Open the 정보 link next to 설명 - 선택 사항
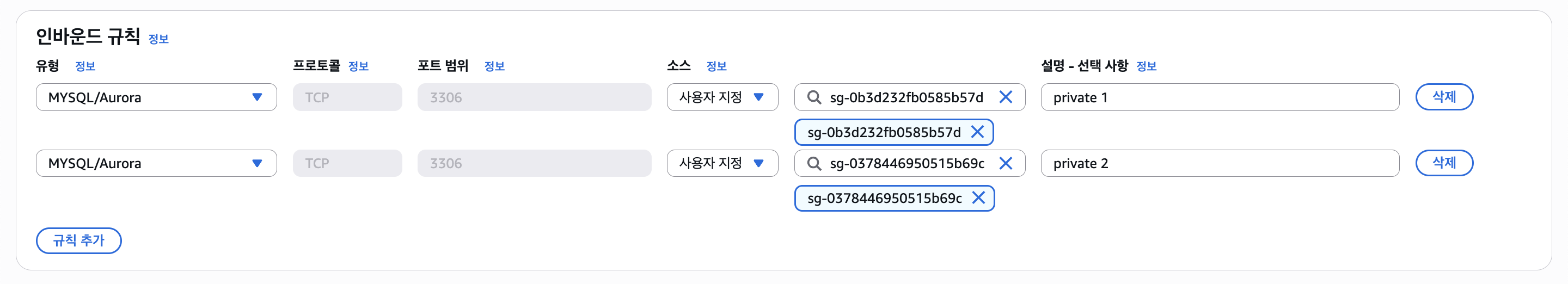 tap(1146, 66)
